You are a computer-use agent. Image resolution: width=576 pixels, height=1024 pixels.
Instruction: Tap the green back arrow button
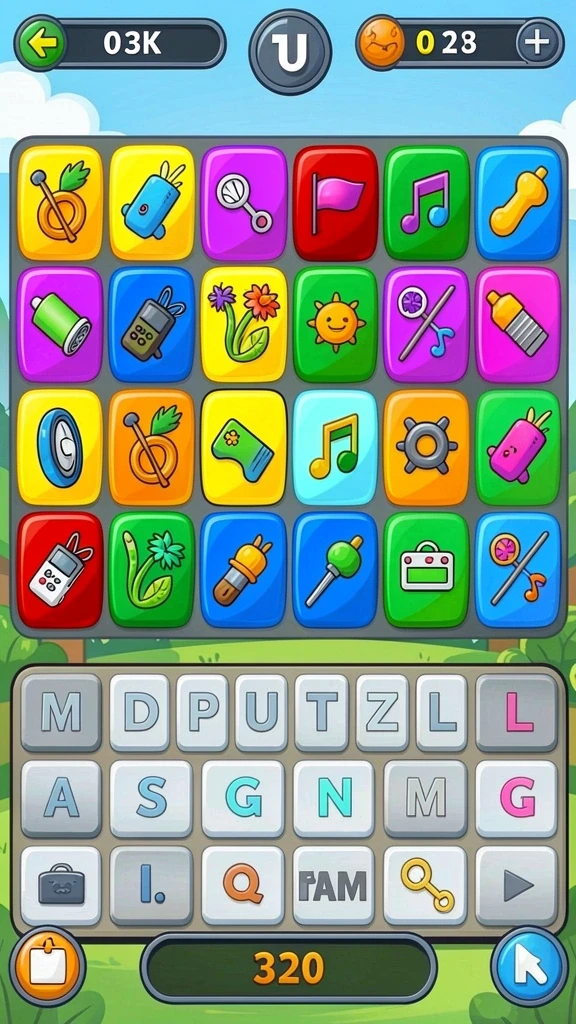(x=41, y=44)
